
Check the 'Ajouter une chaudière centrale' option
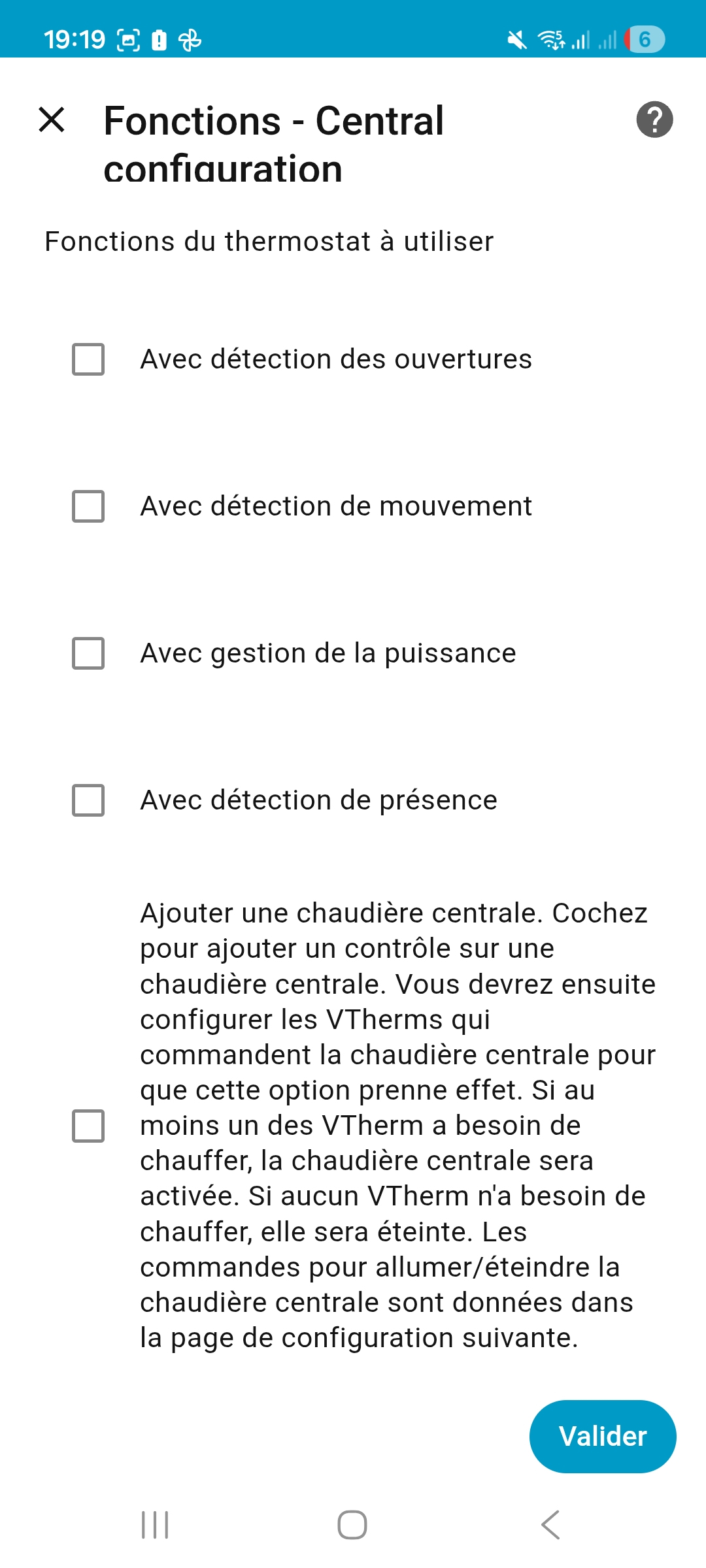[x=88, y=1126]
